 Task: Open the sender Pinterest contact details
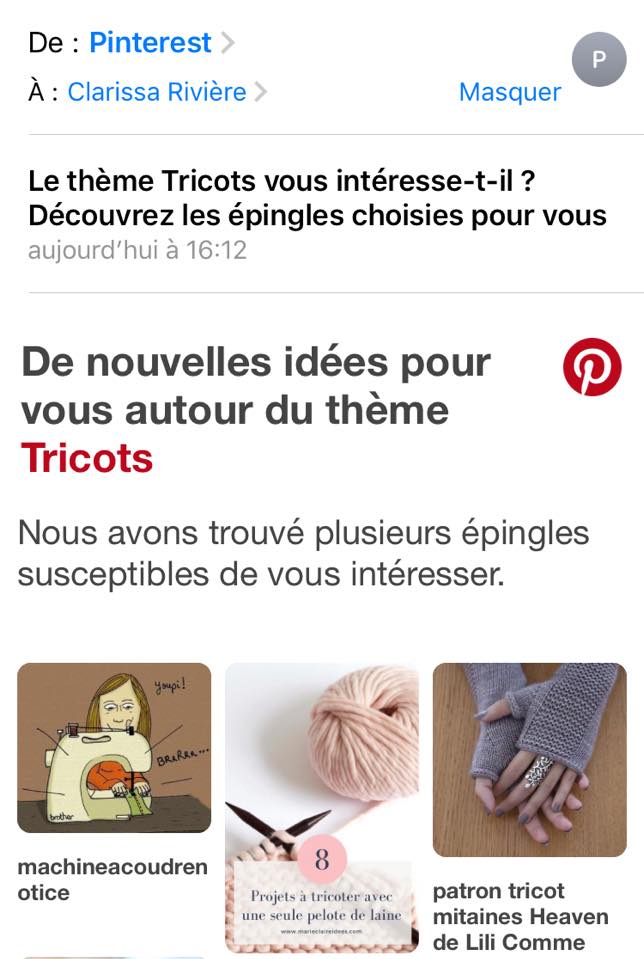[x=150, y=43]
